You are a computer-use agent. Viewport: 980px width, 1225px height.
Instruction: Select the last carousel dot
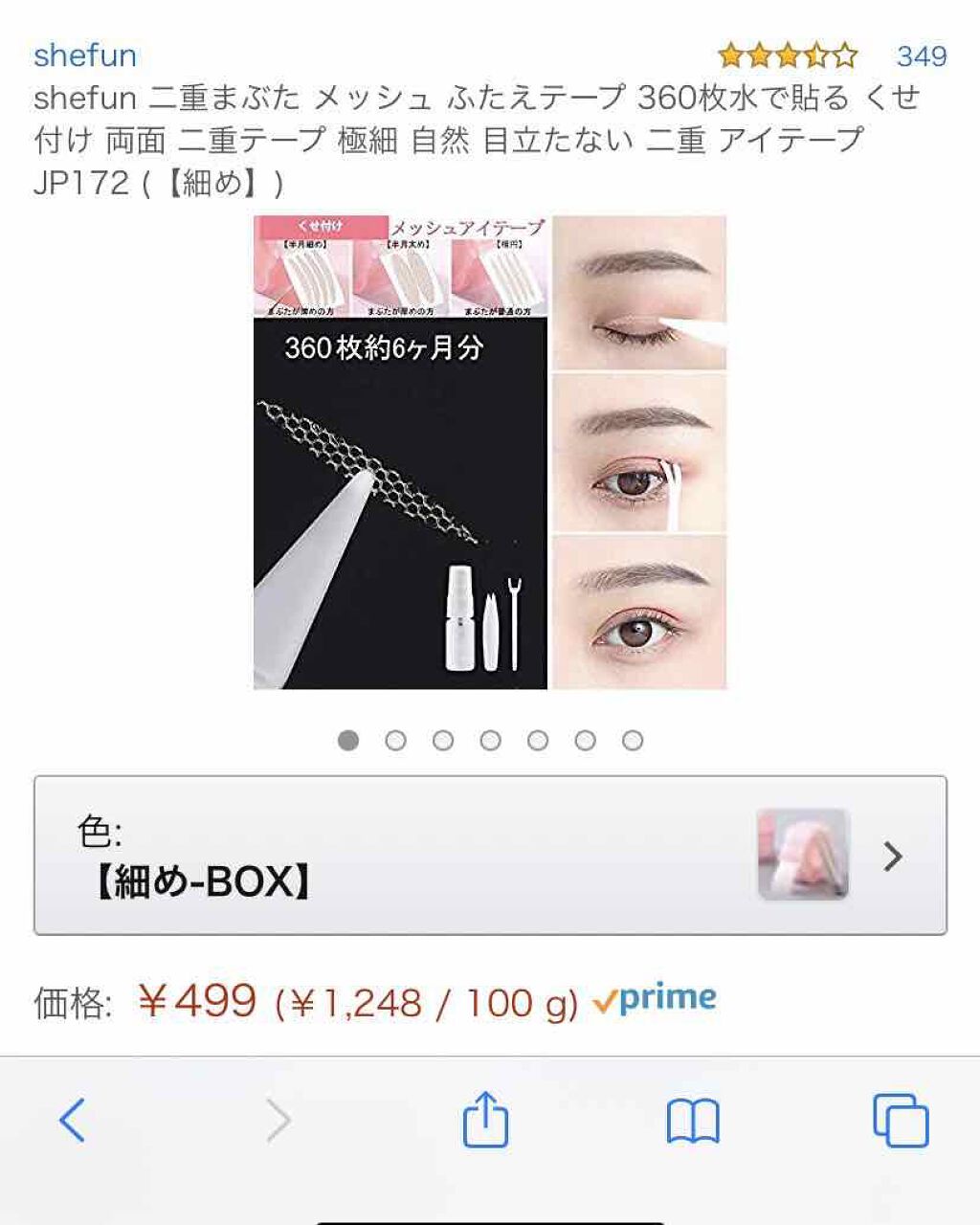pos(633,740)
